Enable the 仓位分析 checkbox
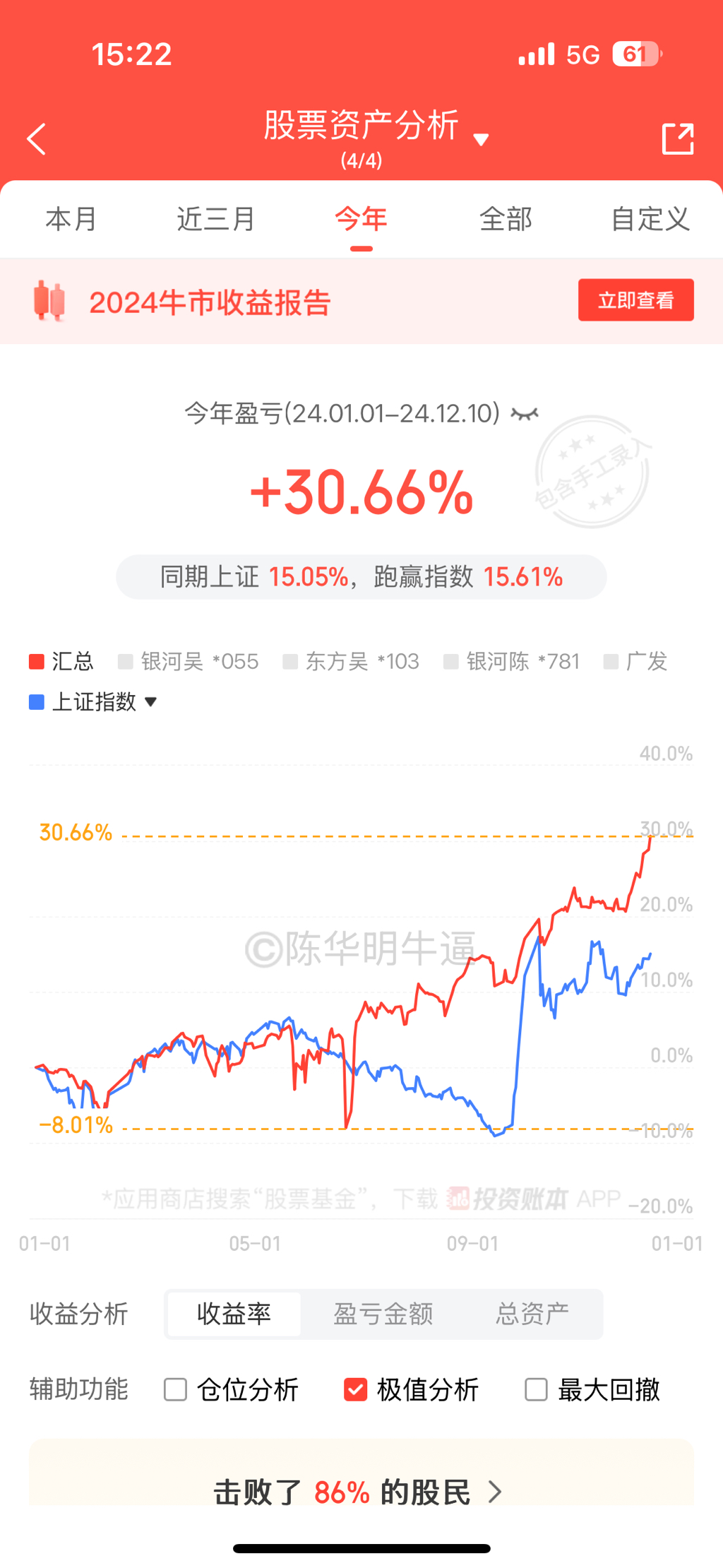The width and height of the screenshot is (723, 1568). [x=176, y=1389]
